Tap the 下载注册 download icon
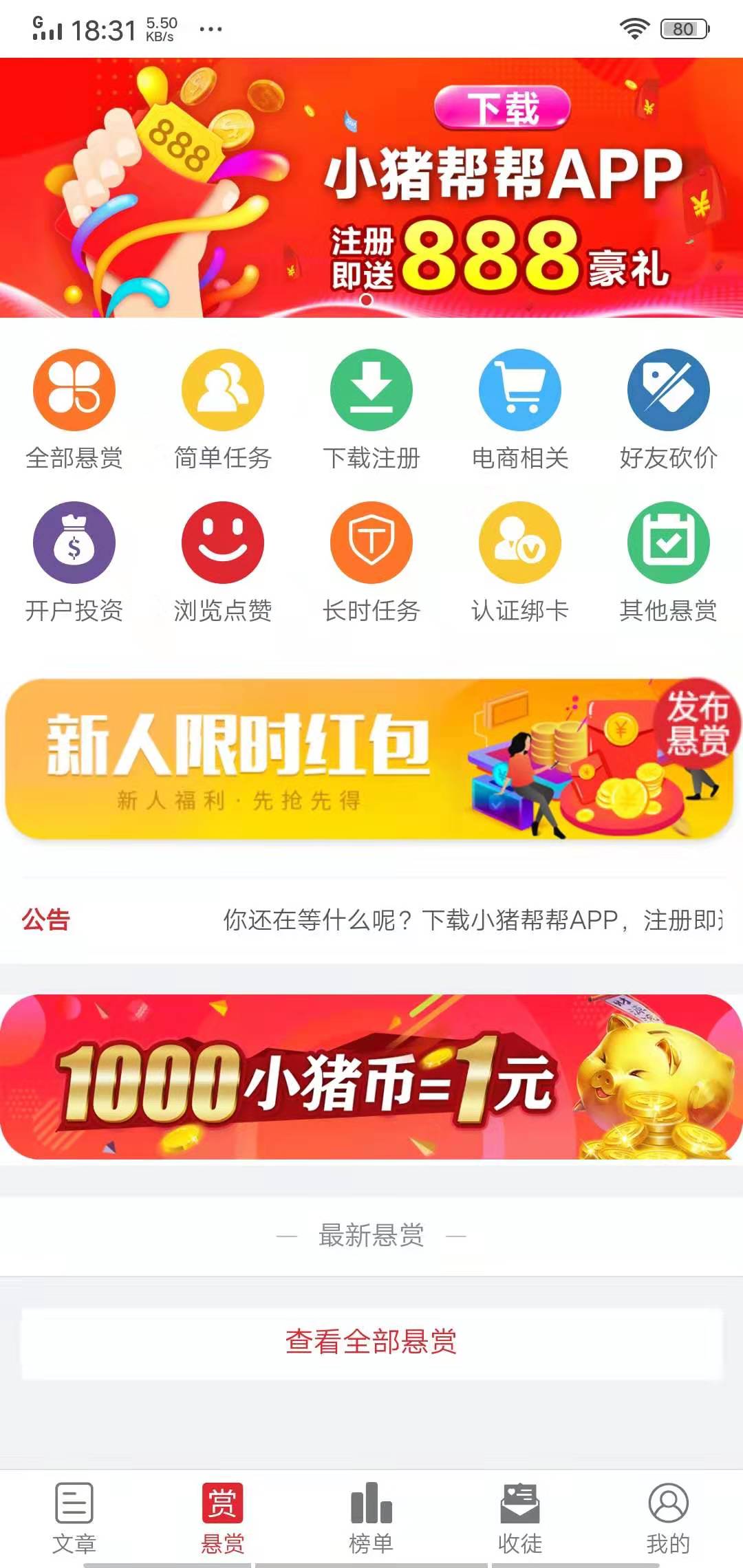 coord(371,389)
